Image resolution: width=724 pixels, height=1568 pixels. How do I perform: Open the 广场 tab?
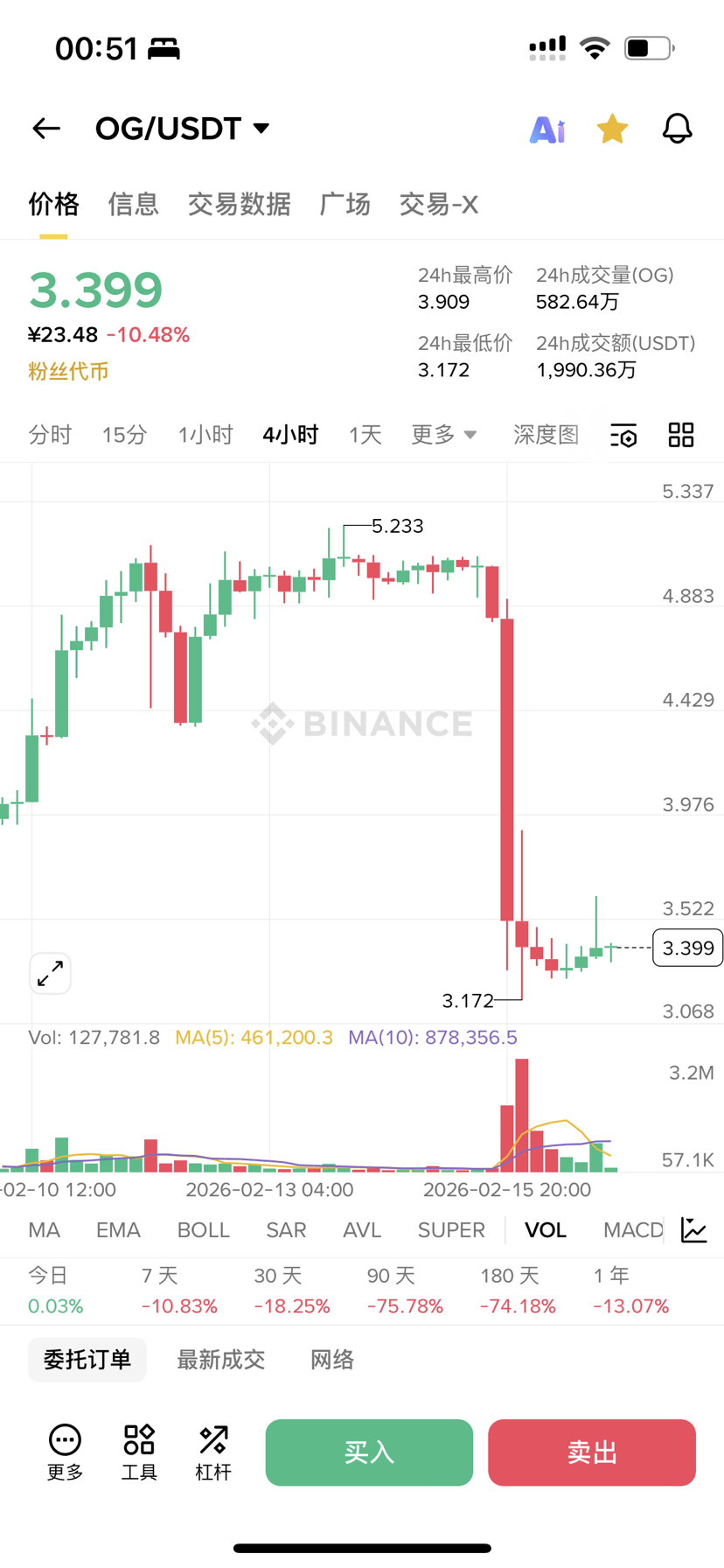coord(345,205)
